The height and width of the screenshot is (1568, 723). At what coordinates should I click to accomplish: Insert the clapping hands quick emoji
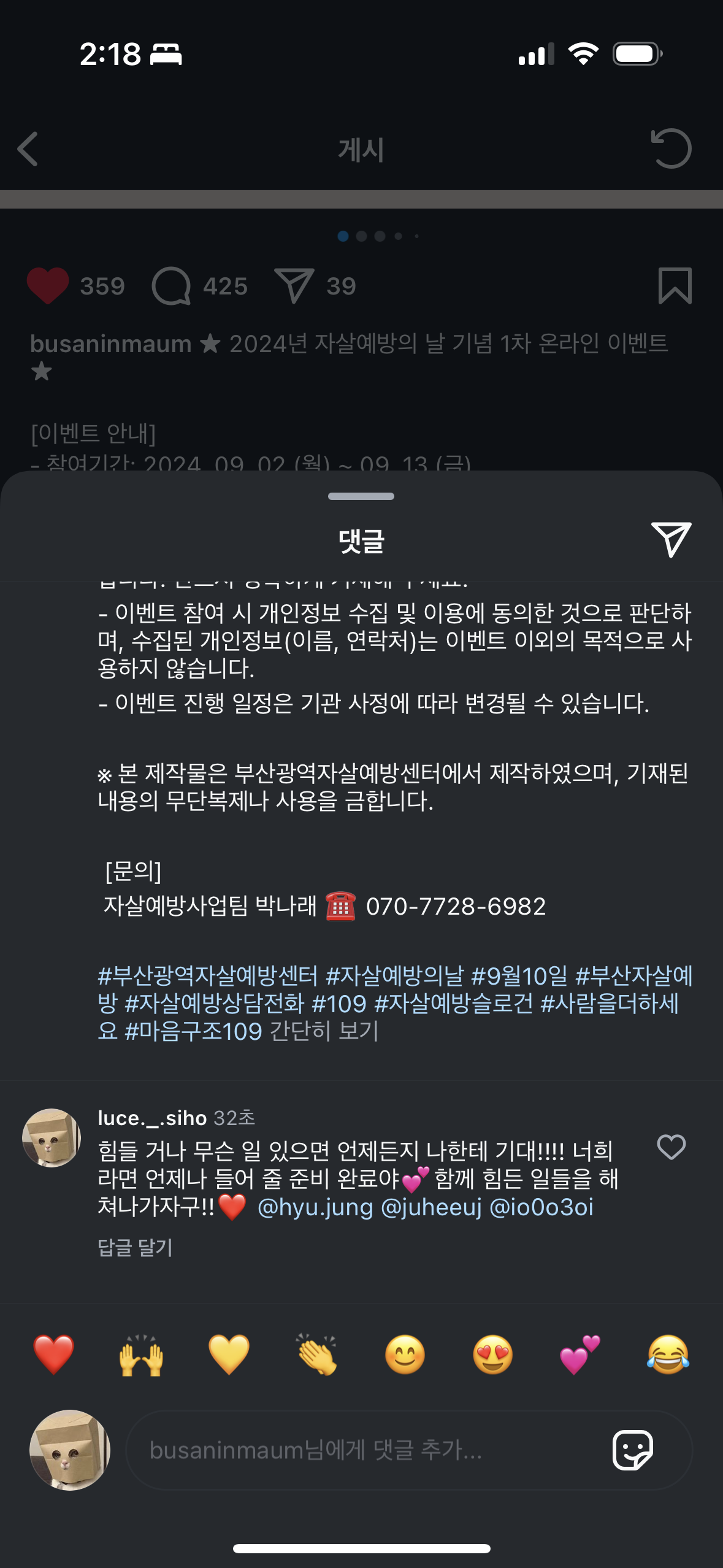point(316,1355)
